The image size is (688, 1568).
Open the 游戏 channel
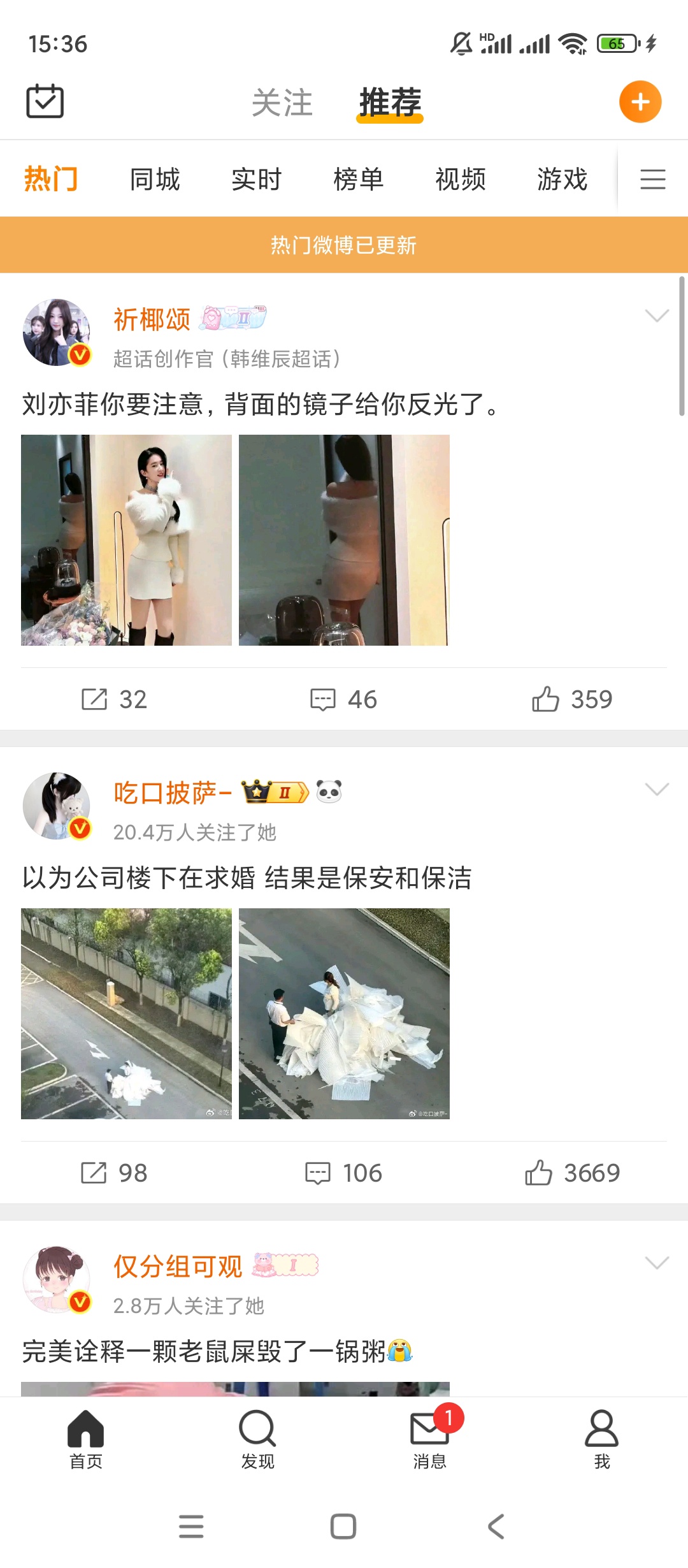coord(562,179)
